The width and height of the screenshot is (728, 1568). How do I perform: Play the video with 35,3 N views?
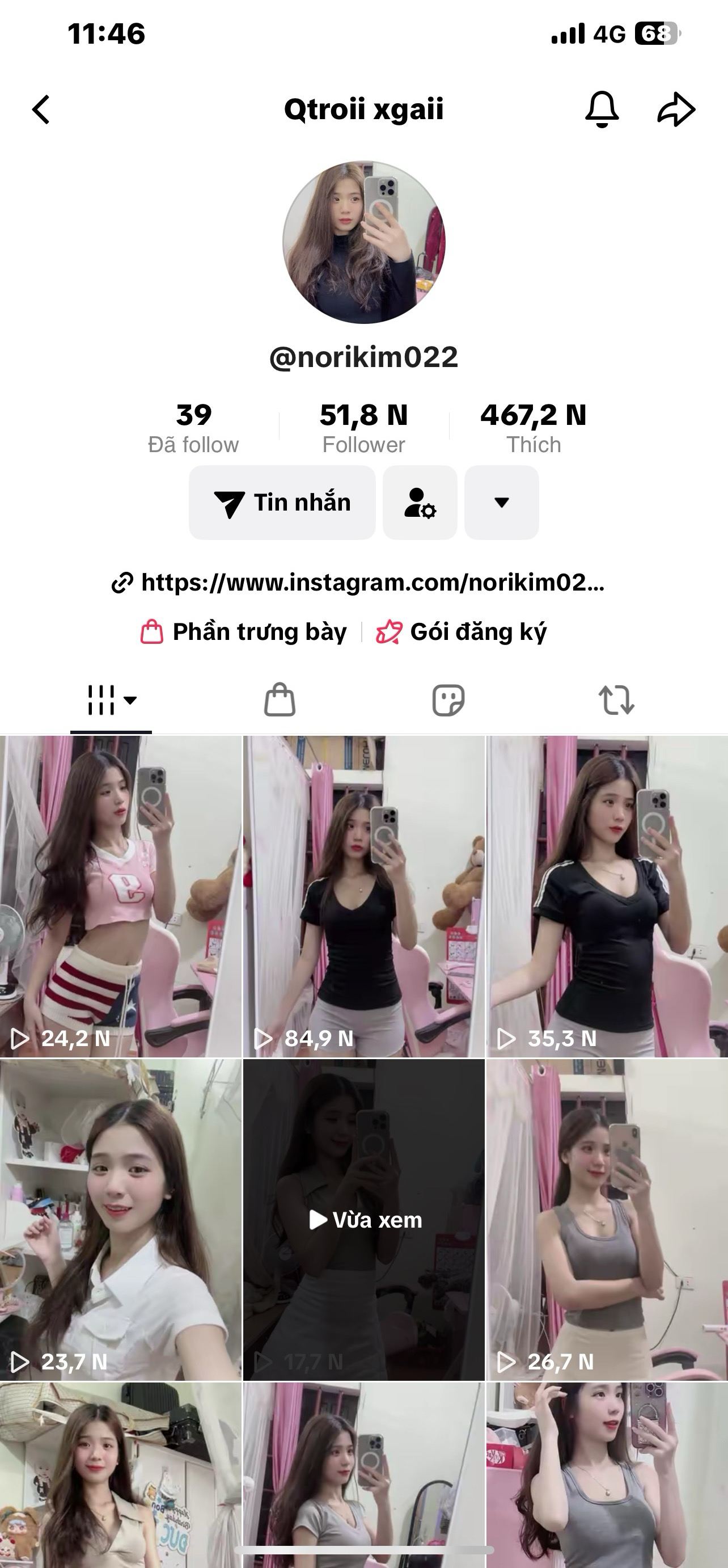[x=607, y=895]
